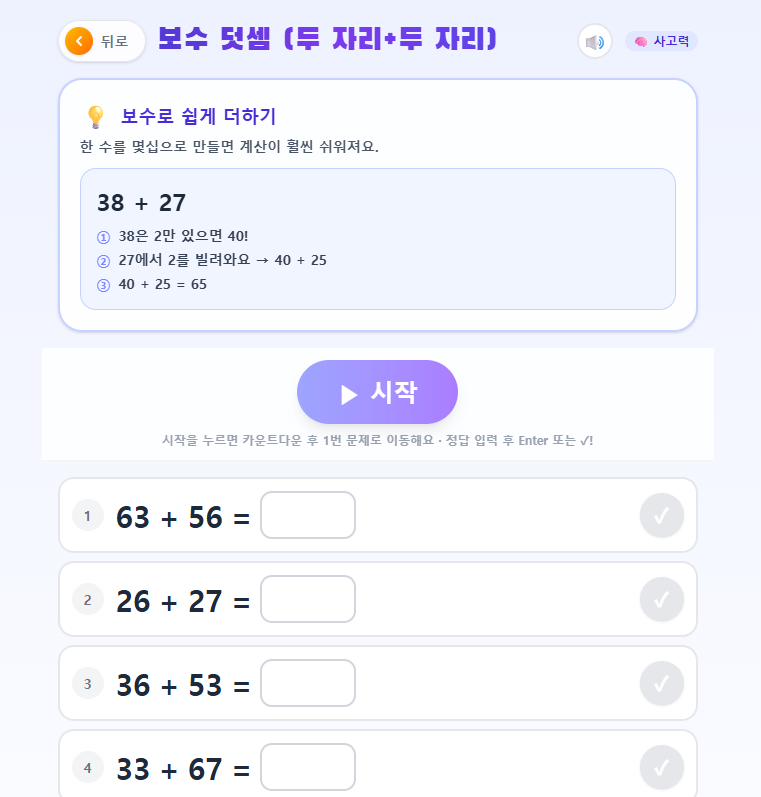Select the answer box for 63 + 56
Viewport: 761px width, 797px height.
308,515
